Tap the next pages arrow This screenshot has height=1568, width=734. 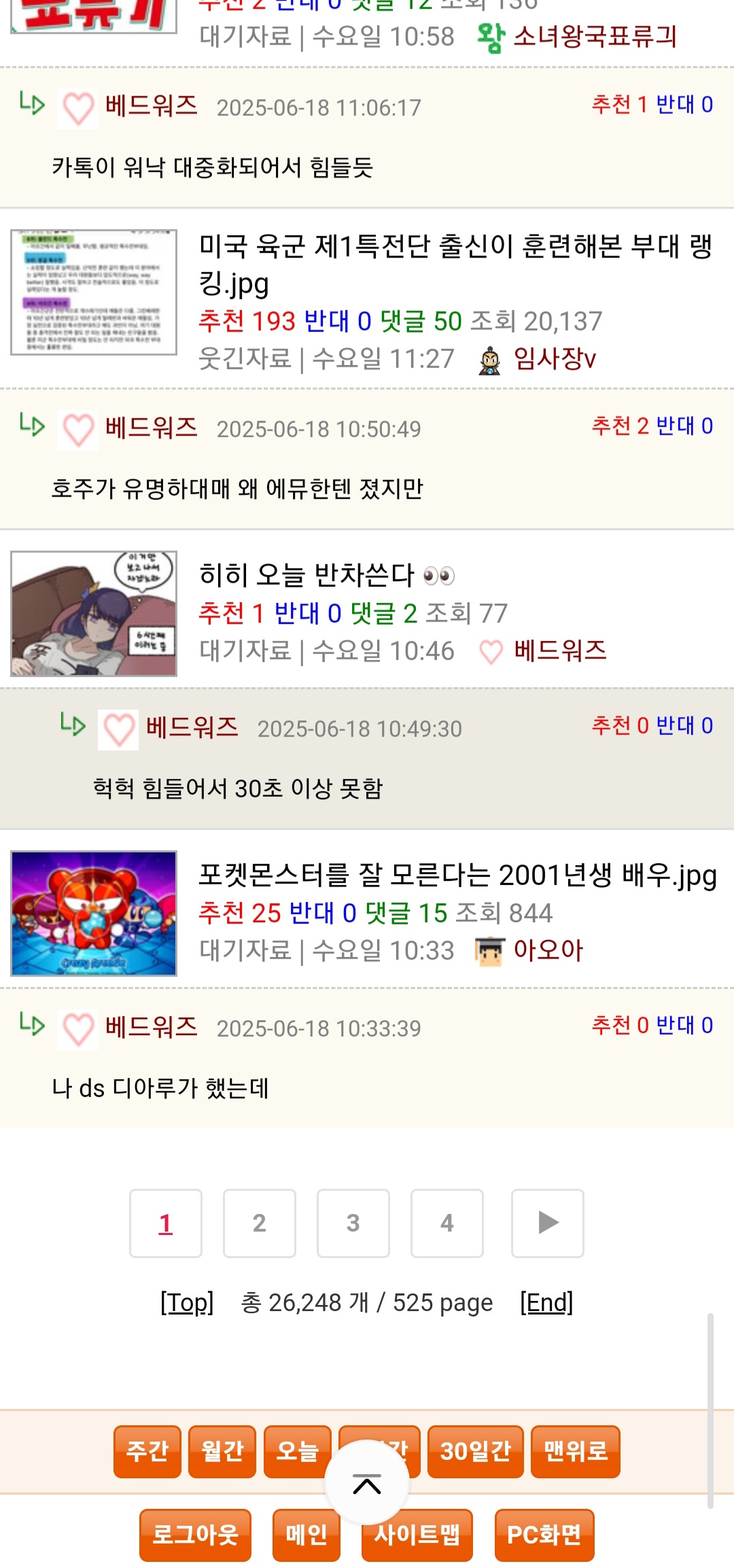pyautogui.click(x=548, y=1223)
